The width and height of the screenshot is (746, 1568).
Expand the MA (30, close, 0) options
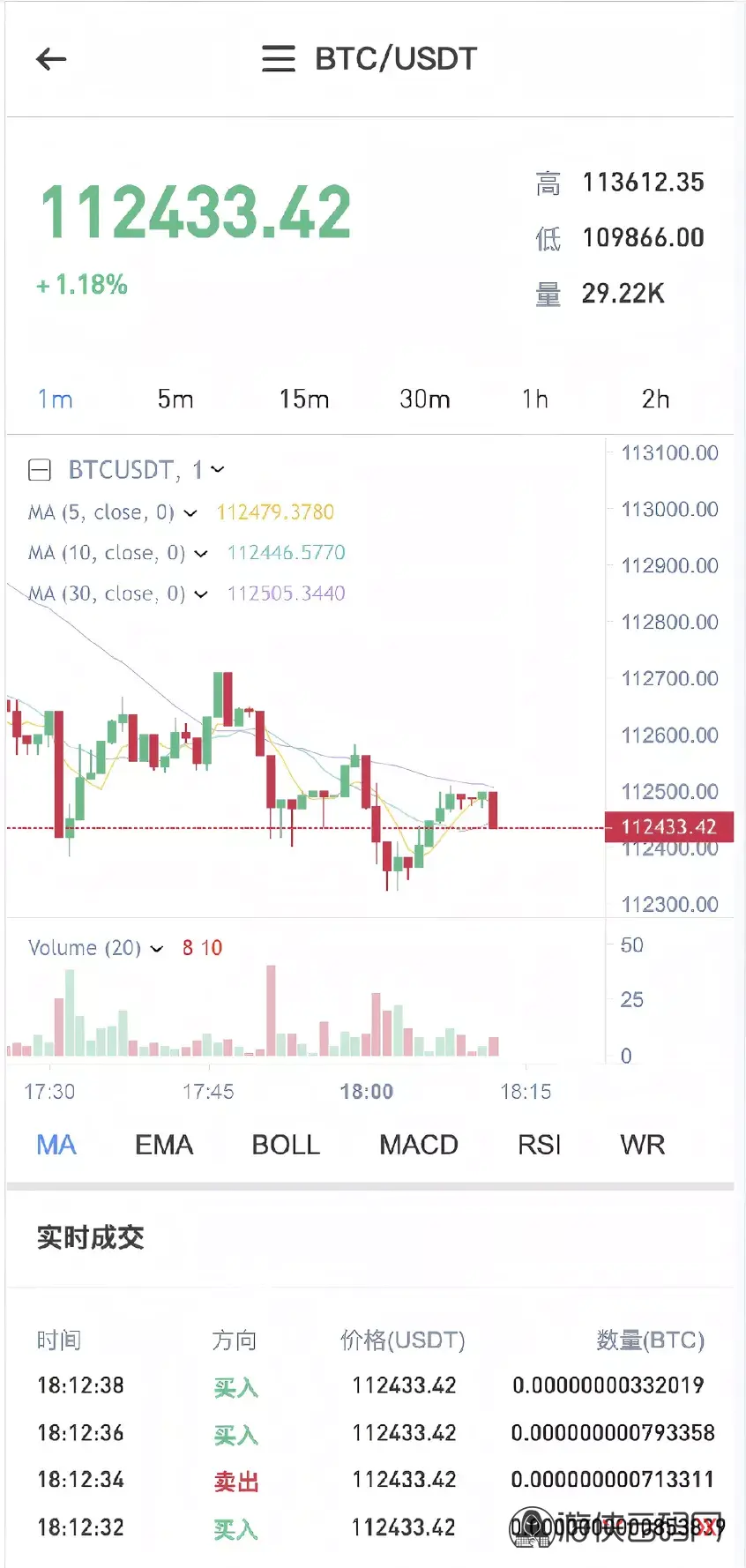(x=201, y=594)
